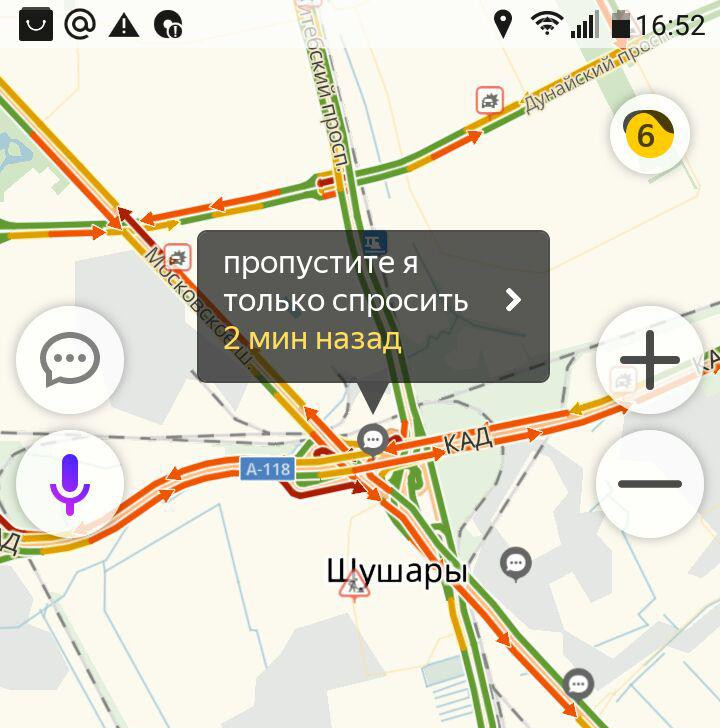Image resolution: width=720 pixels, height=728 pixels.
Task: Zoom out with the minus button
Action: tap(649, 484)
